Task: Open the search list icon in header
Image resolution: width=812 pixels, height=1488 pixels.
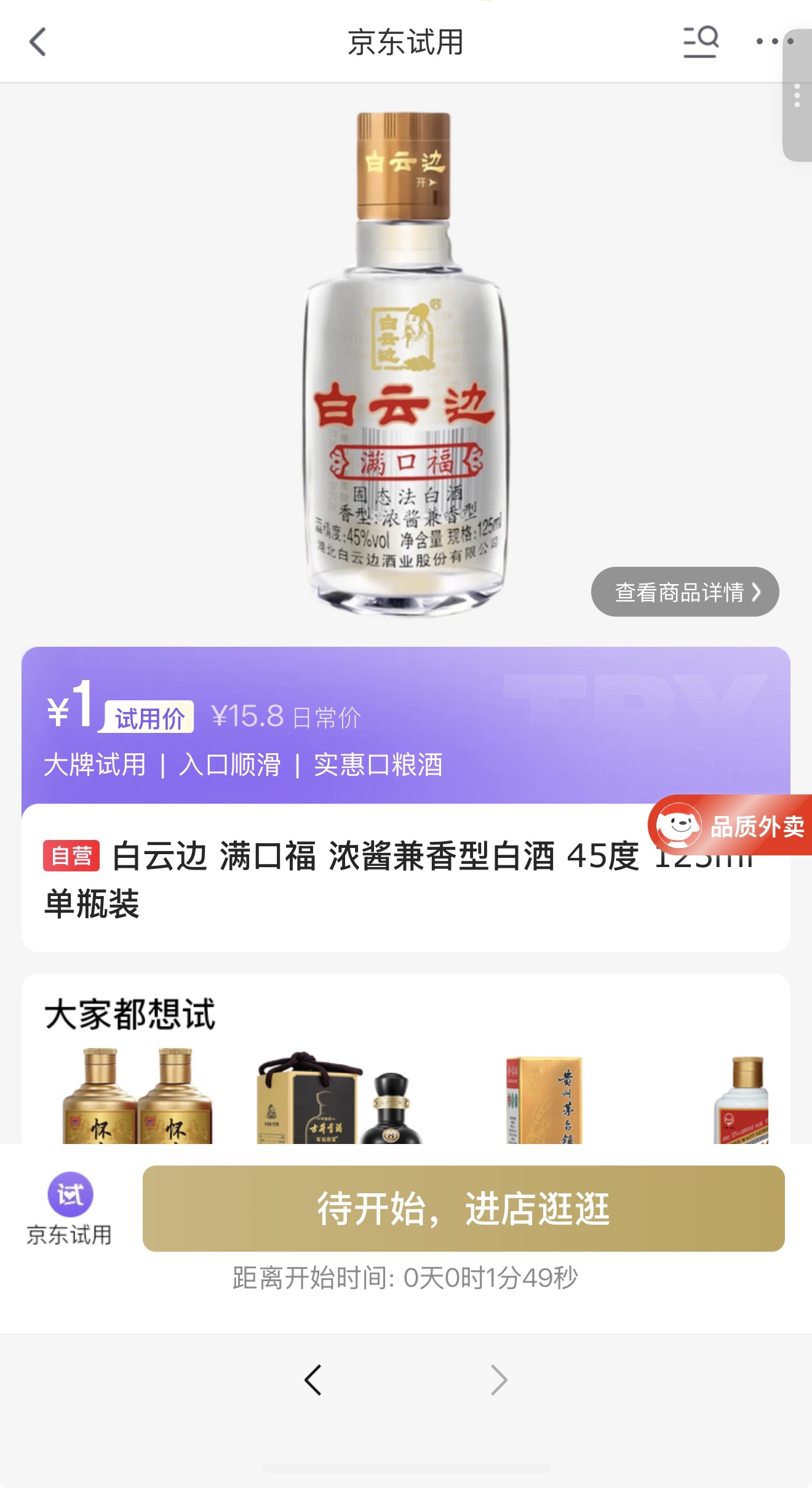Action: tap(701, 42)
